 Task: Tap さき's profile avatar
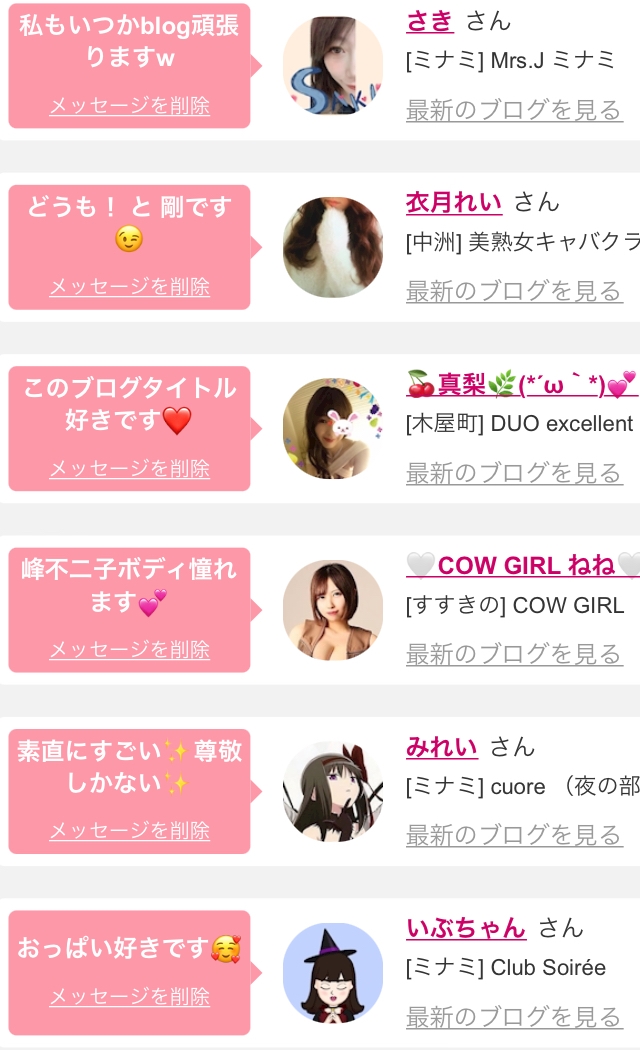tap(333, 66)
